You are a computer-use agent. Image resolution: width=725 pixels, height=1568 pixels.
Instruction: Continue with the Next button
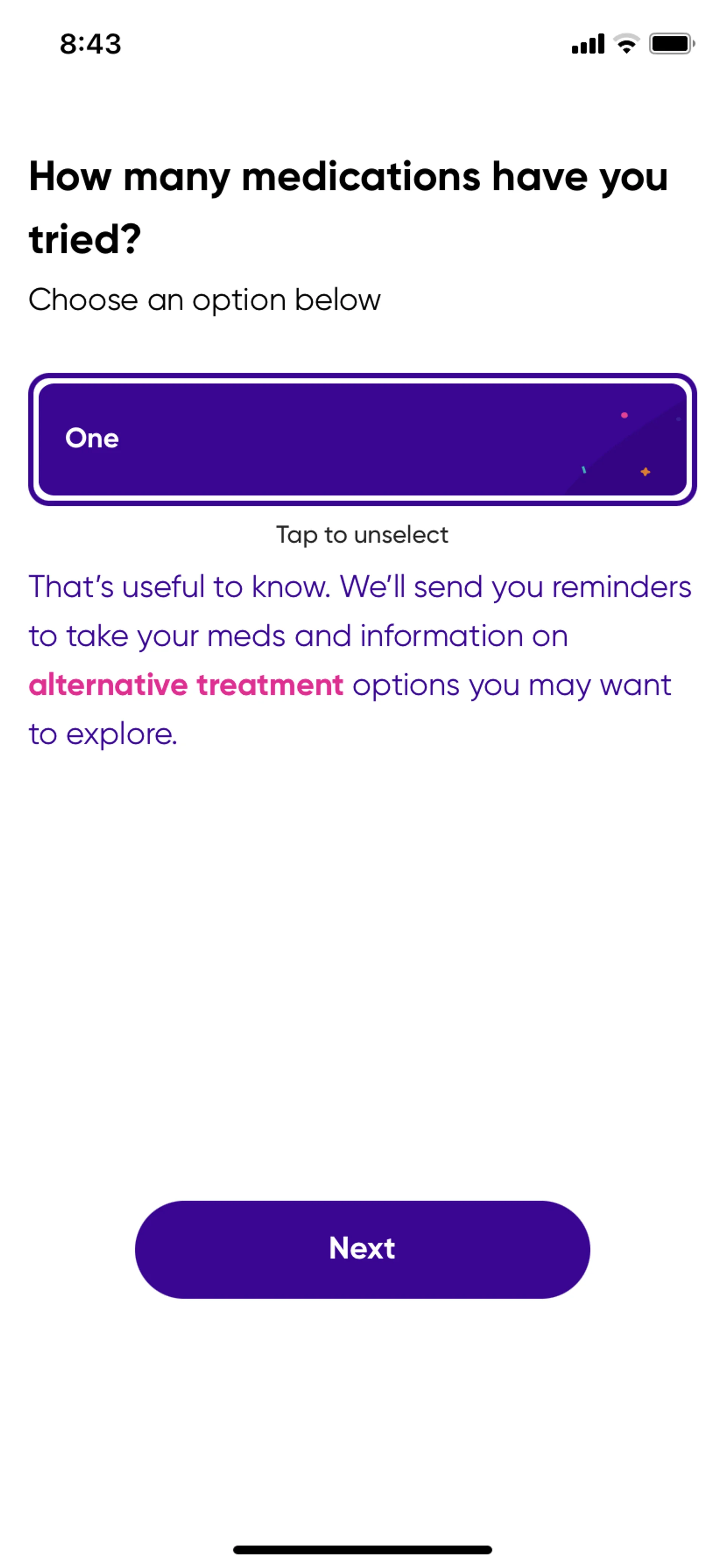[x=362, y=1248]
